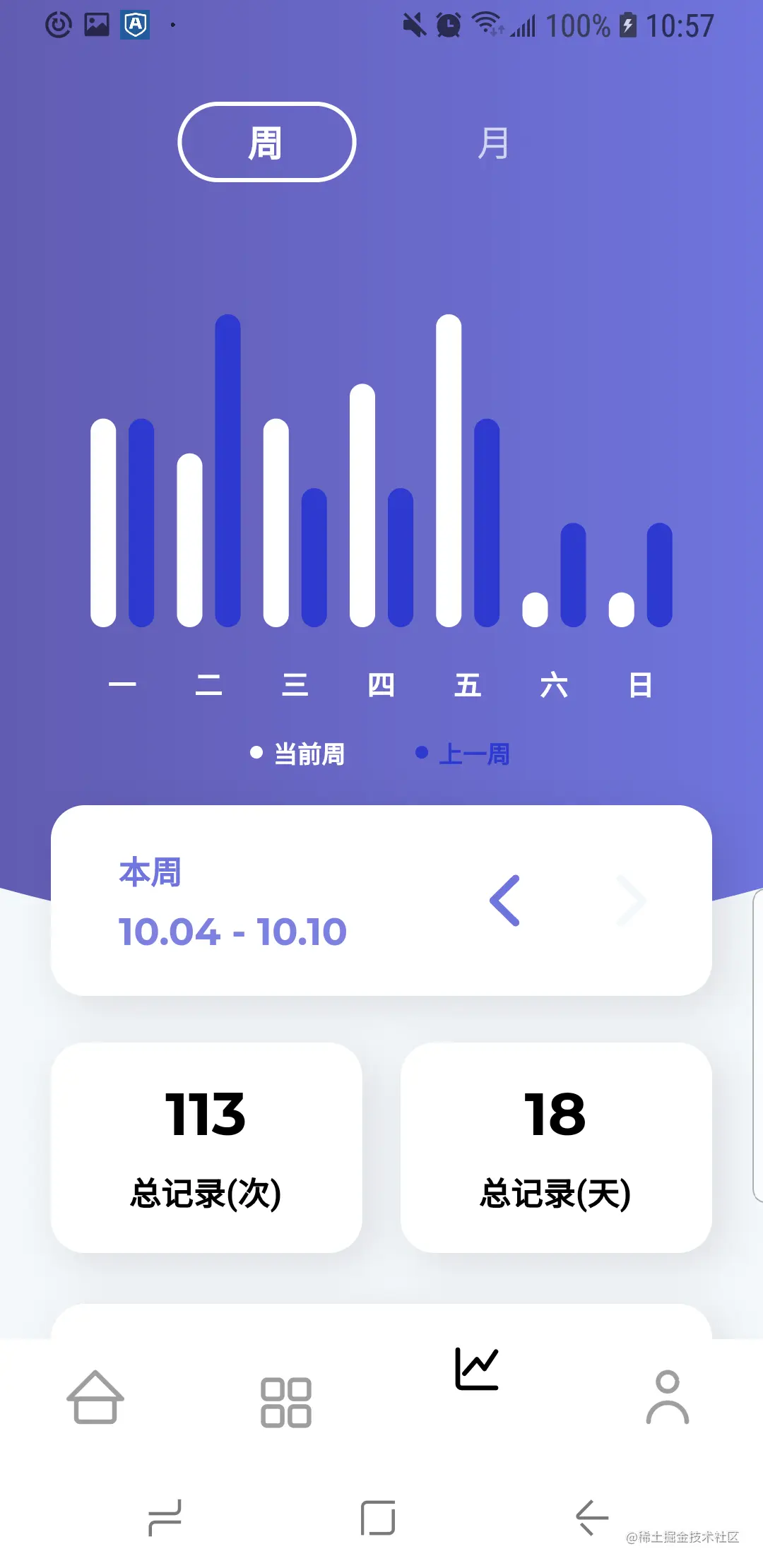Select the 周 (week) view tab
Image resolution: width=763 pixels, height=1568 pixels.
tap(266, 142)
